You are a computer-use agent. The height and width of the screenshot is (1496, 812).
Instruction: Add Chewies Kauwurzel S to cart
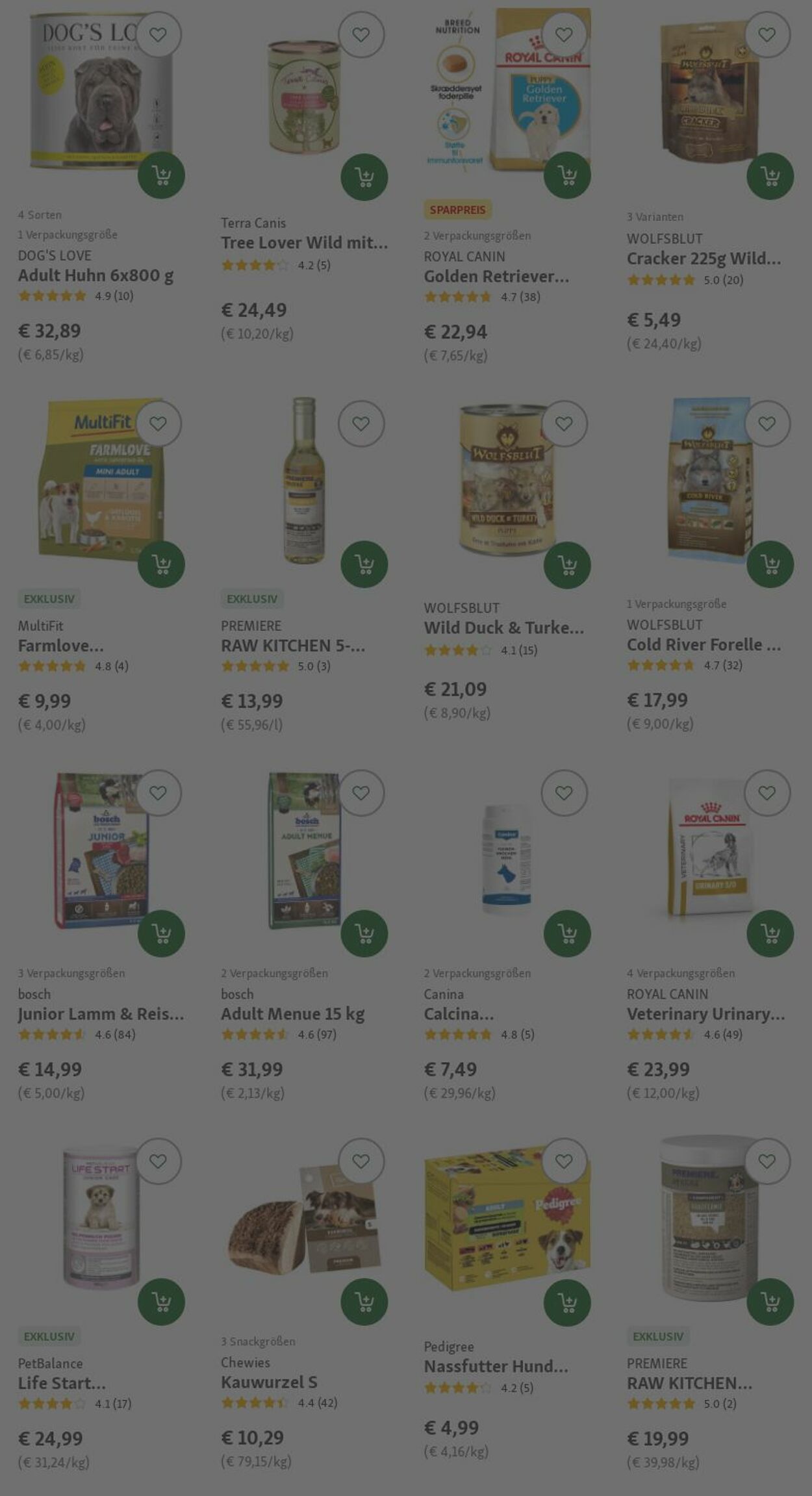pos(364,1302)
